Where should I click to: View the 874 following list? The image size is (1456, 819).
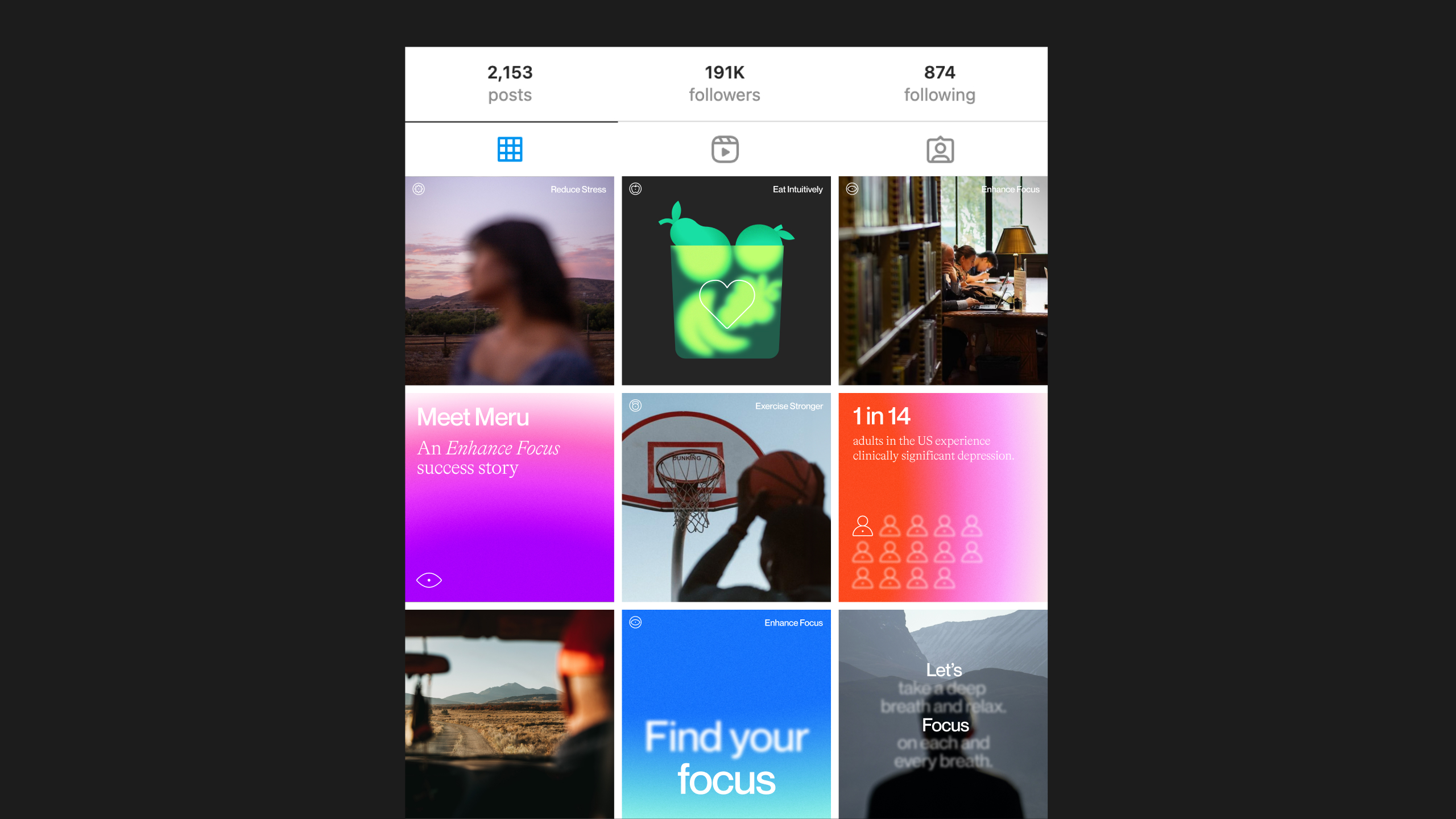[x=940, y=83]
